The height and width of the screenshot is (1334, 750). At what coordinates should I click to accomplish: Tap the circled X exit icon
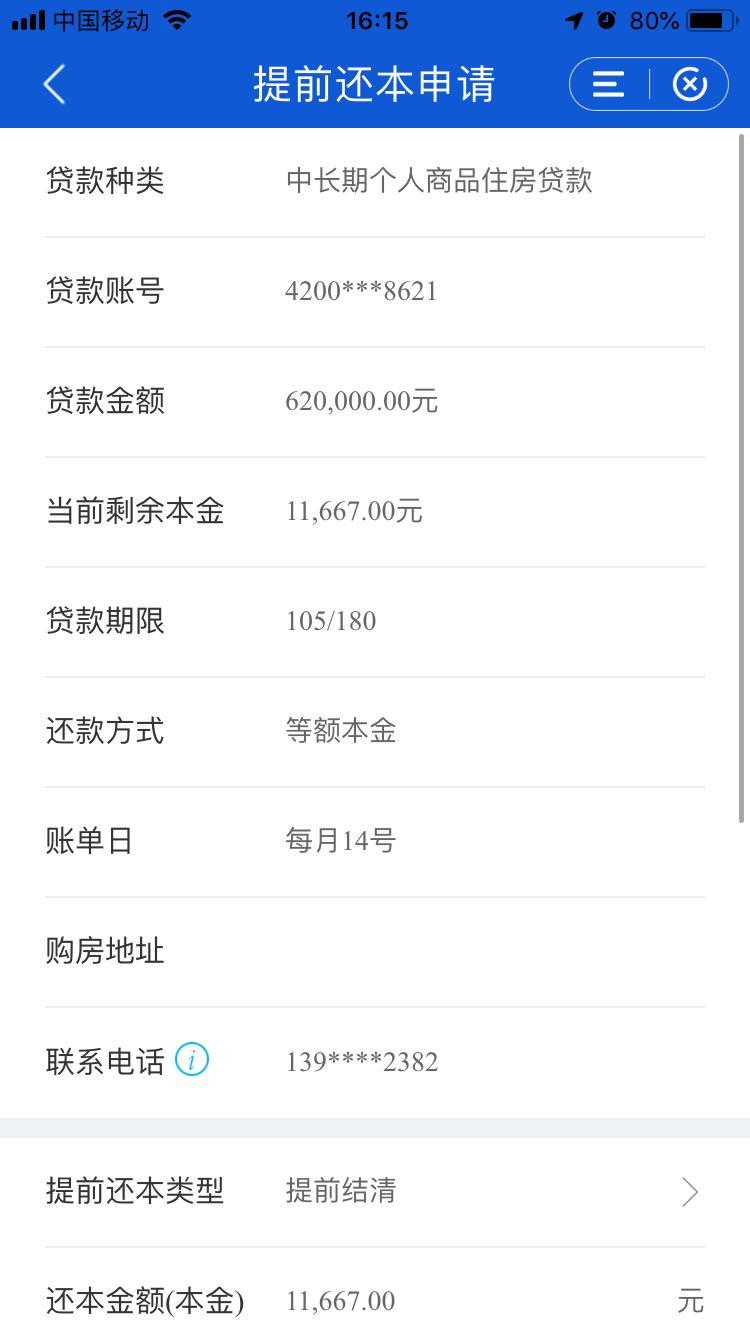[690, 84]
